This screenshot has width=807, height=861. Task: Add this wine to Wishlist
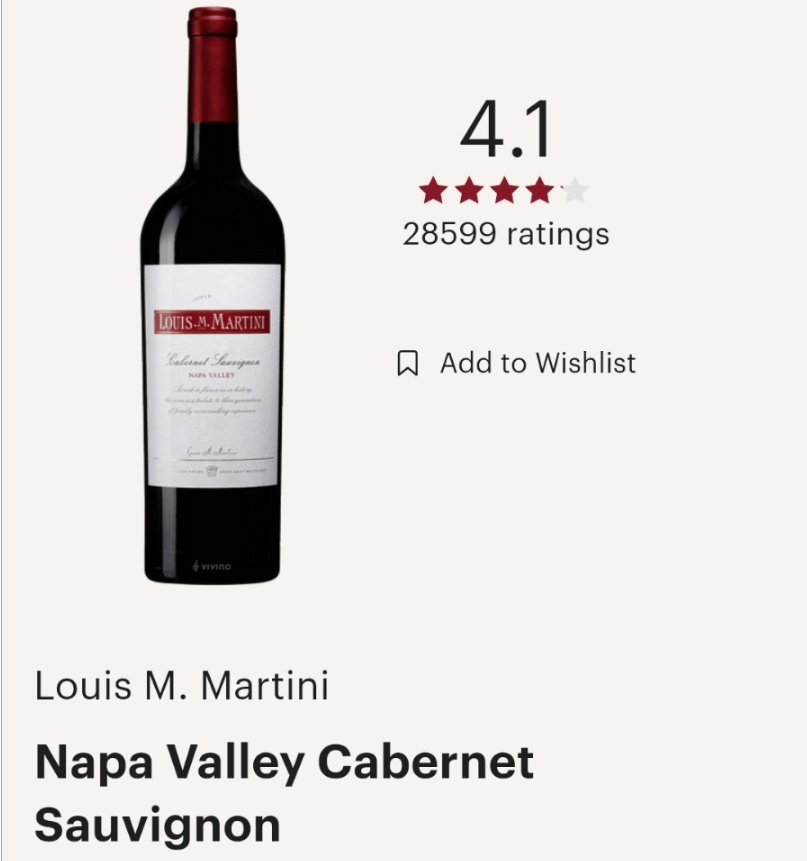coord(517,363)
